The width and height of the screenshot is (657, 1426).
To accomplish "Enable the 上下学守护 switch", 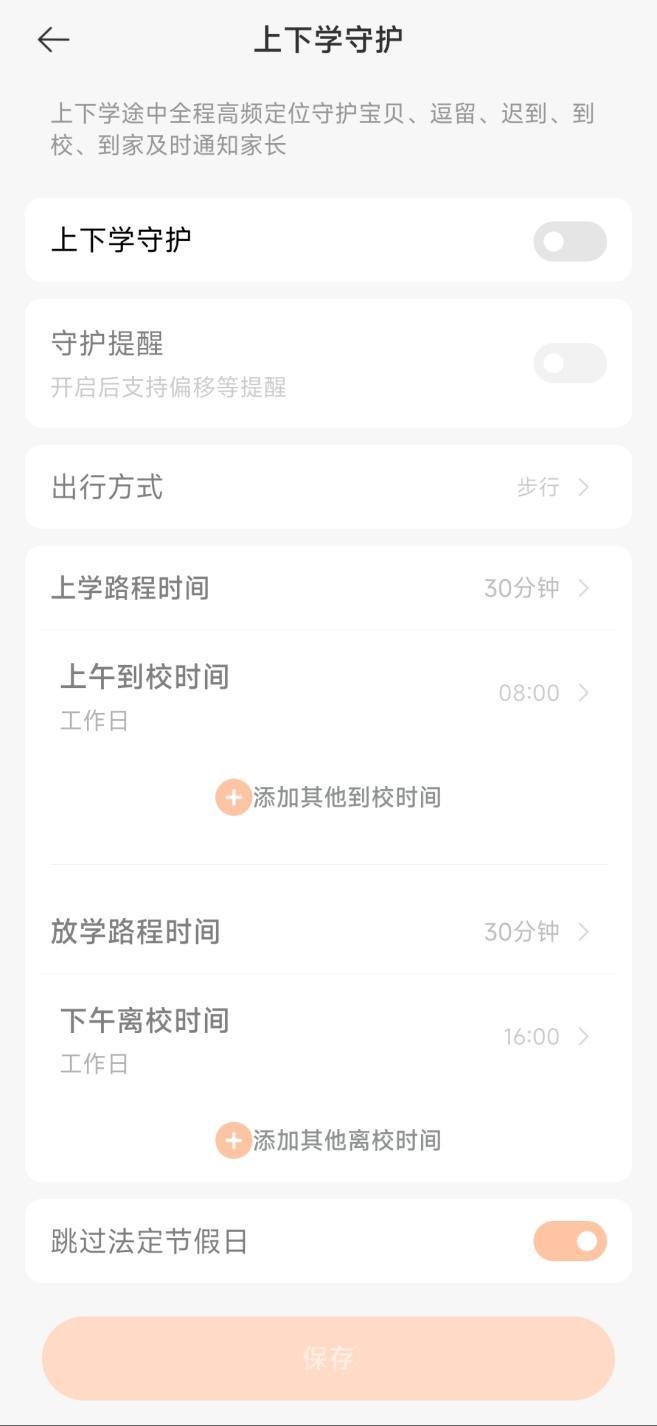I will click(x=569, y=241).
